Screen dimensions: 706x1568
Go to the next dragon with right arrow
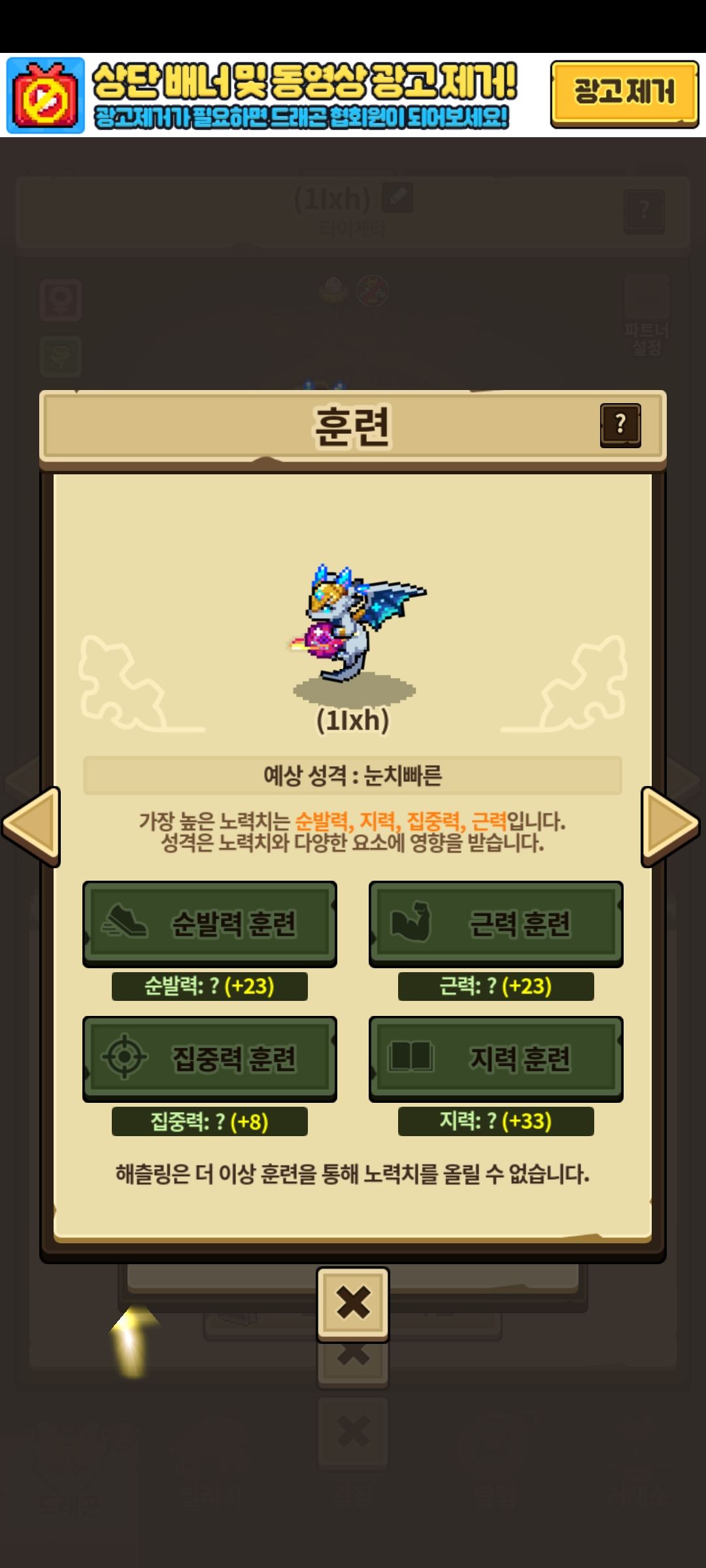point(671,826)
